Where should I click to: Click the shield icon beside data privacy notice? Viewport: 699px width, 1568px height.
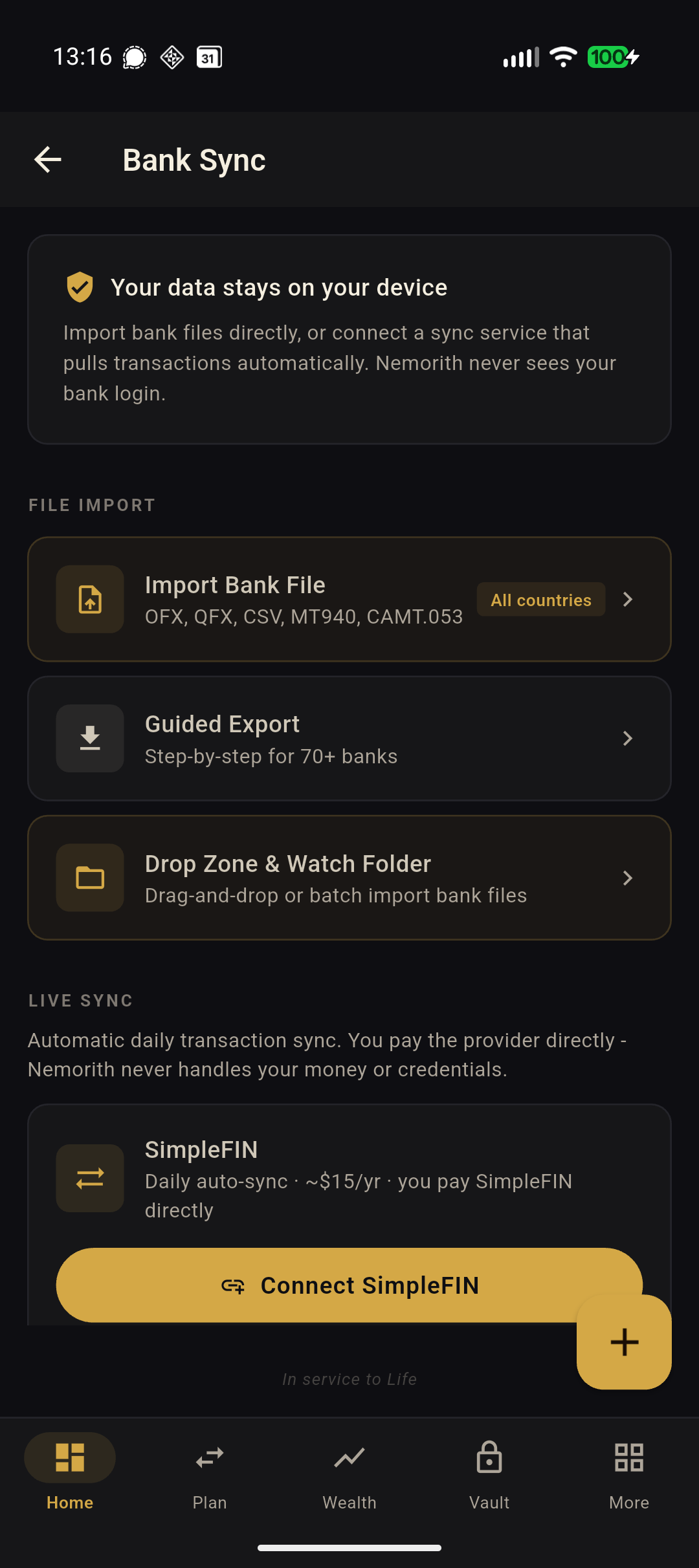[79, 287]
